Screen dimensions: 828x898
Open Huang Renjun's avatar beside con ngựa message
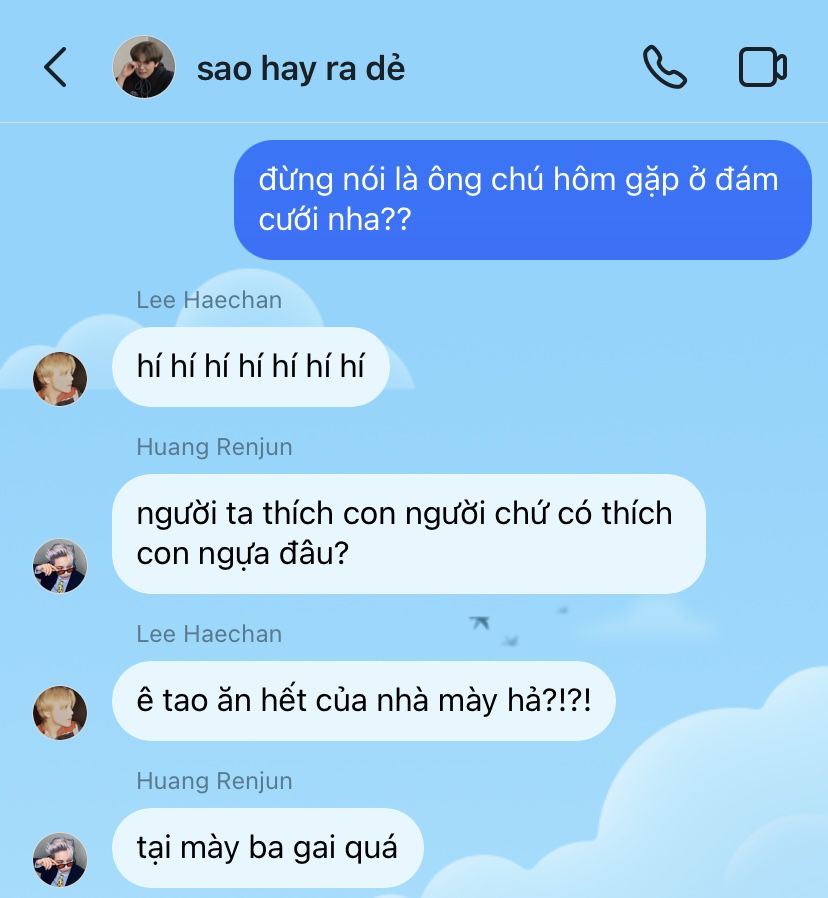point(60,566)
